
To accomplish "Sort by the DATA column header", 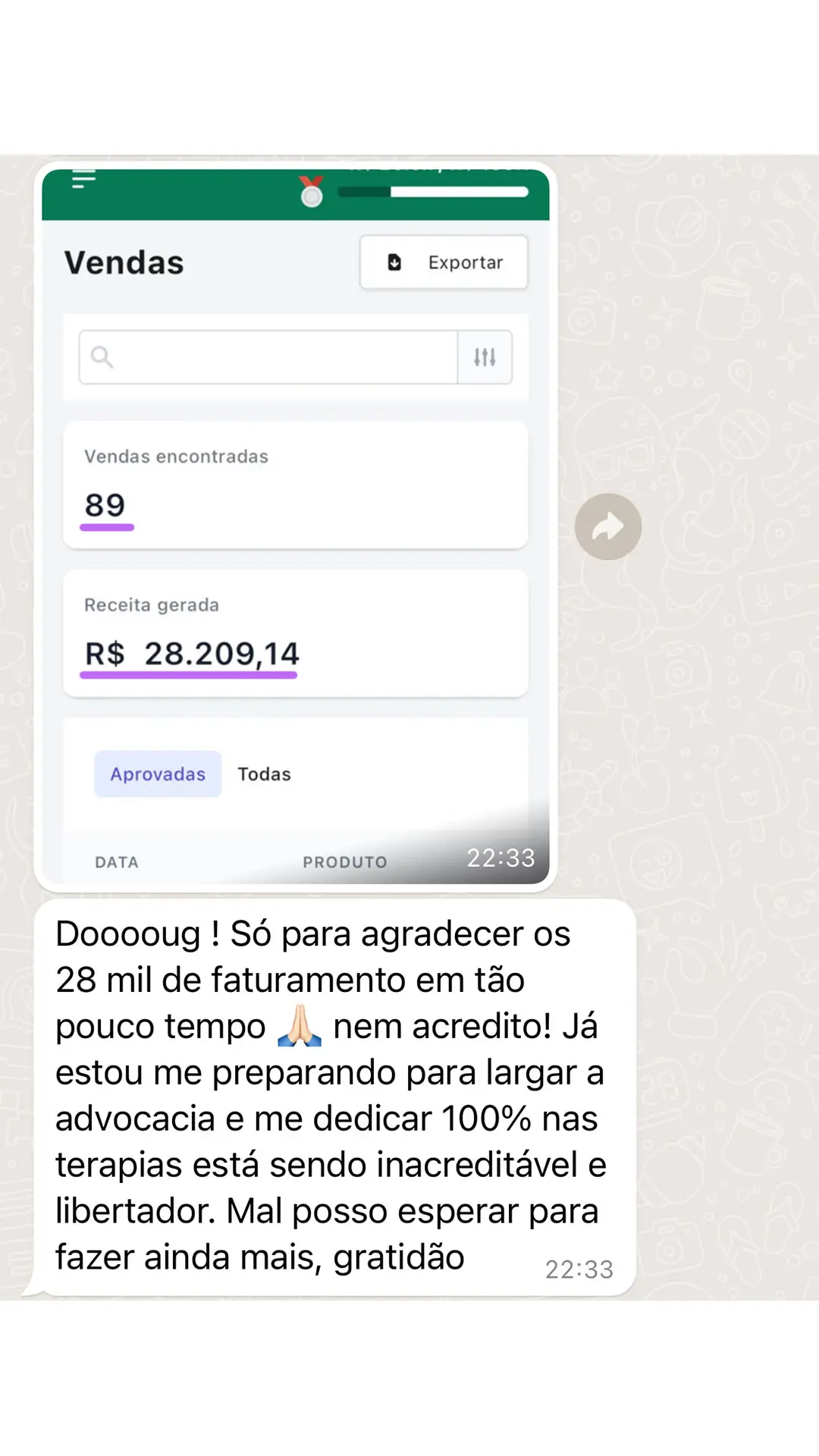I will [x=115, y=861].
